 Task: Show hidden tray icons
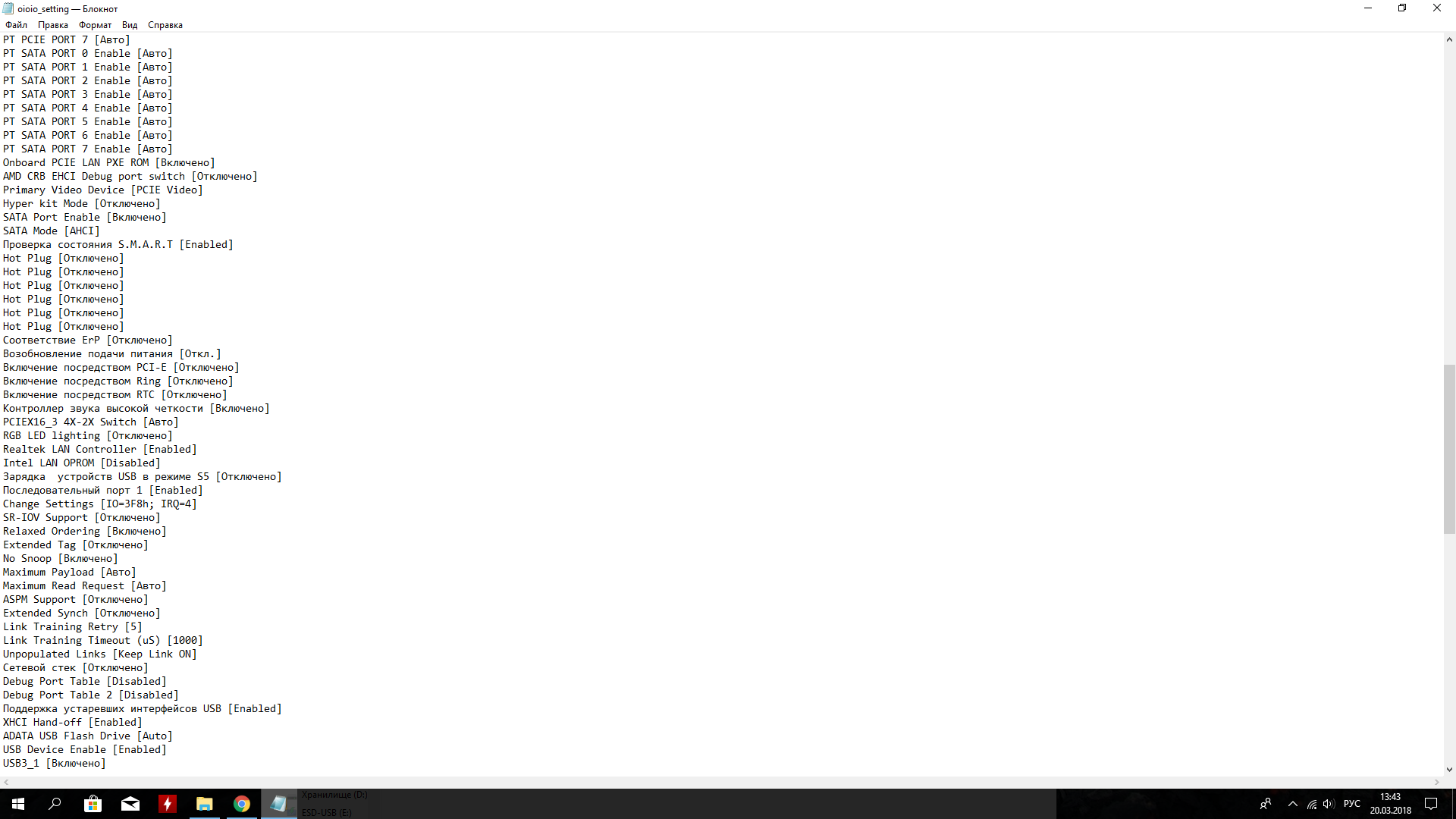tap(1293, 804)
